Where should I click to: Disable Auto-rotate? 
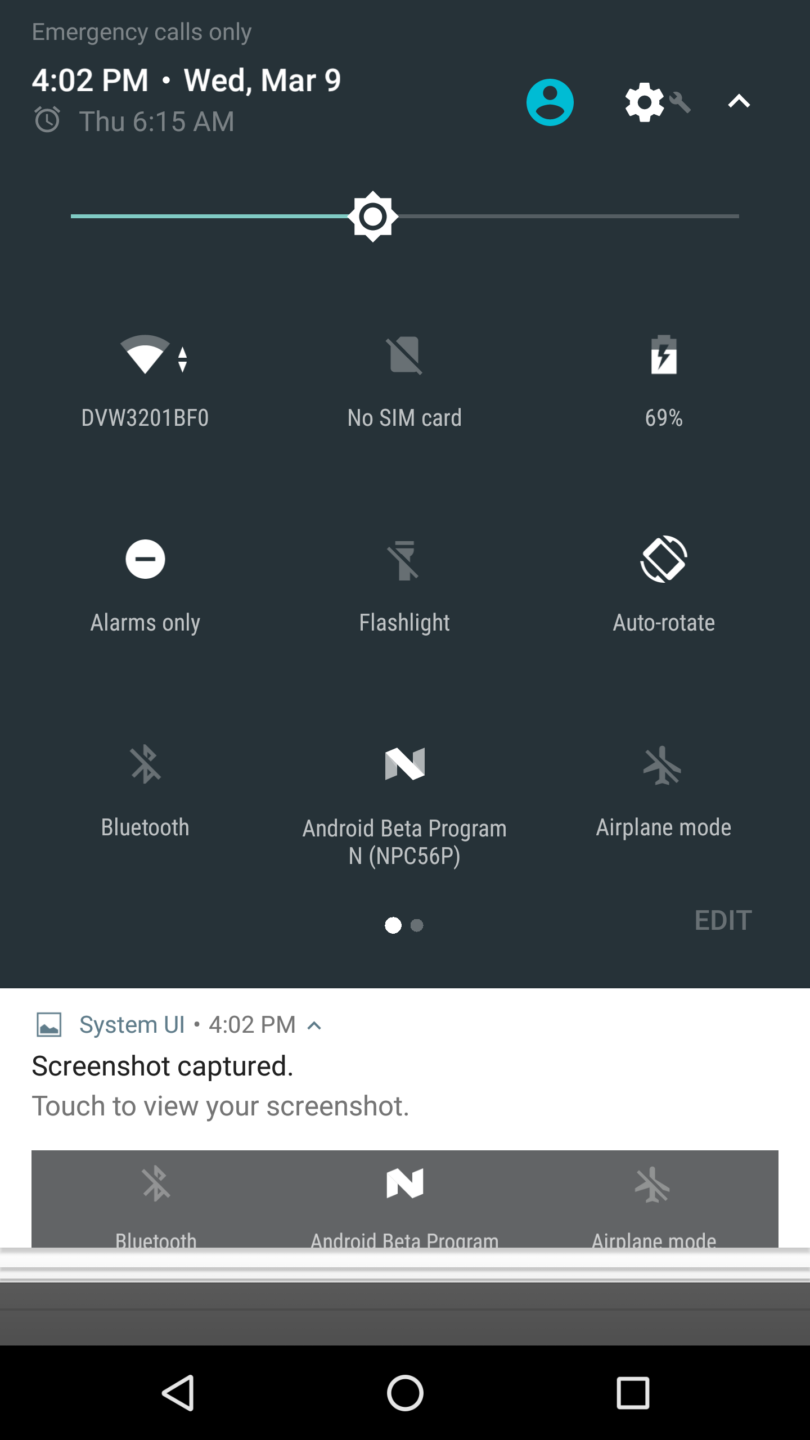[x=663, y=560]
